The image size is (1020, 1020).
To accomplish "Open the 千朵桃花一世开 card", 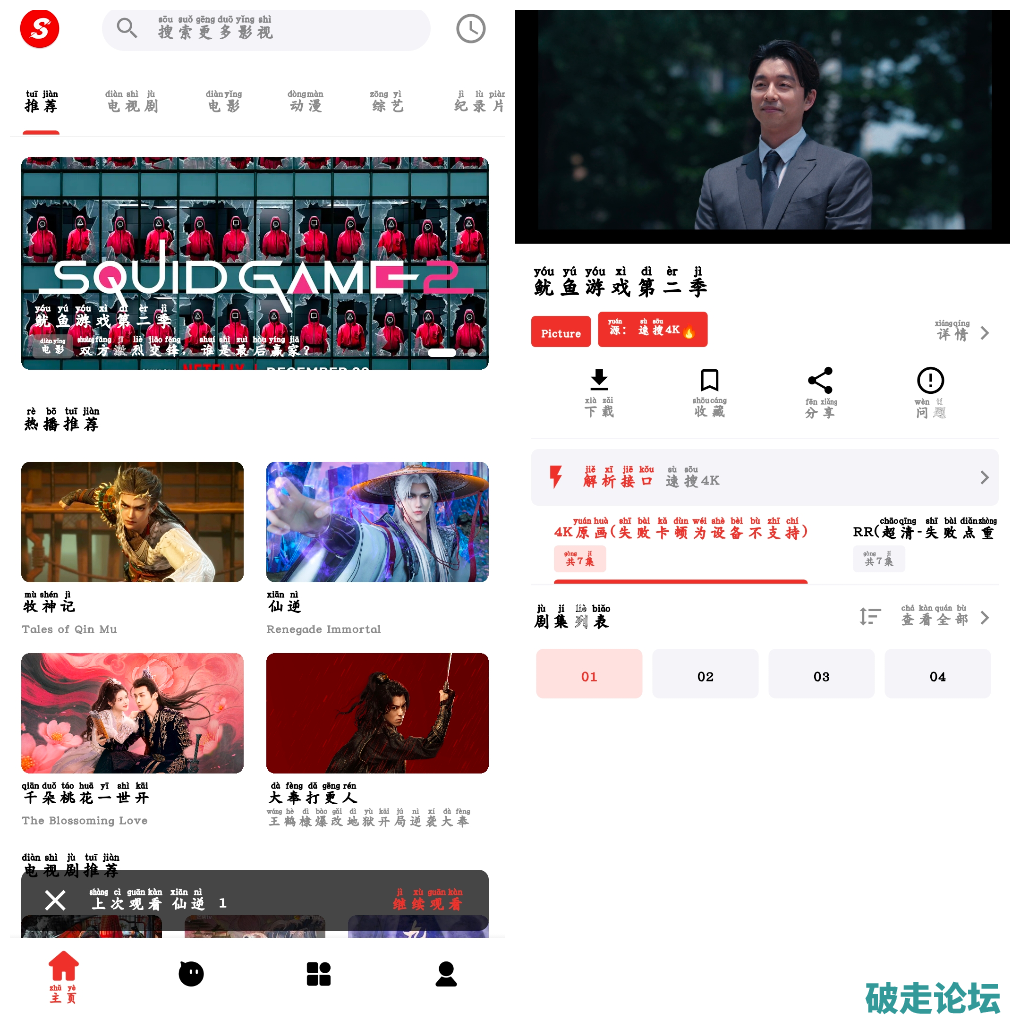I will [x=132, y=713].
